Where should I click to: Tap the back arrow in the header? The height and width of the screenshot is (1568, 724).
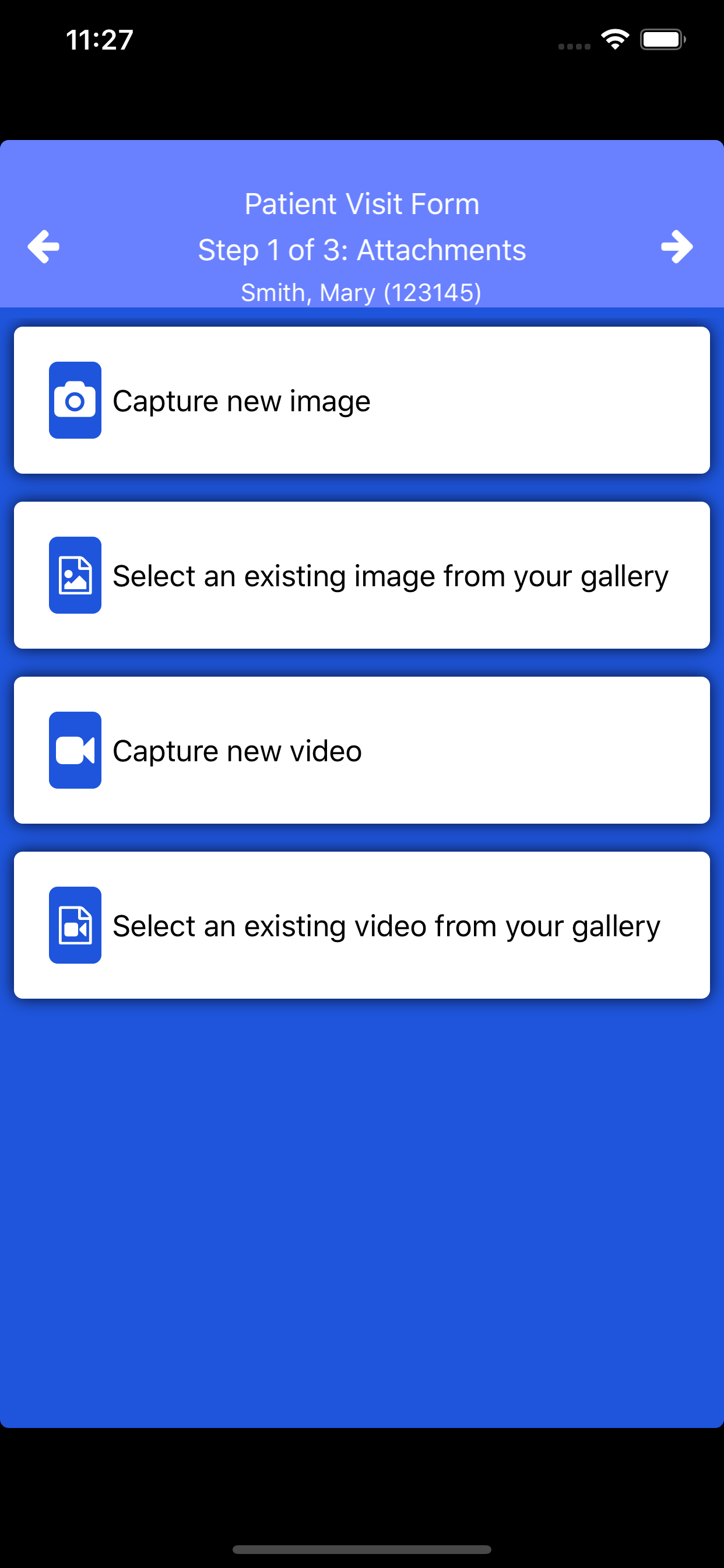click(43, 247)
